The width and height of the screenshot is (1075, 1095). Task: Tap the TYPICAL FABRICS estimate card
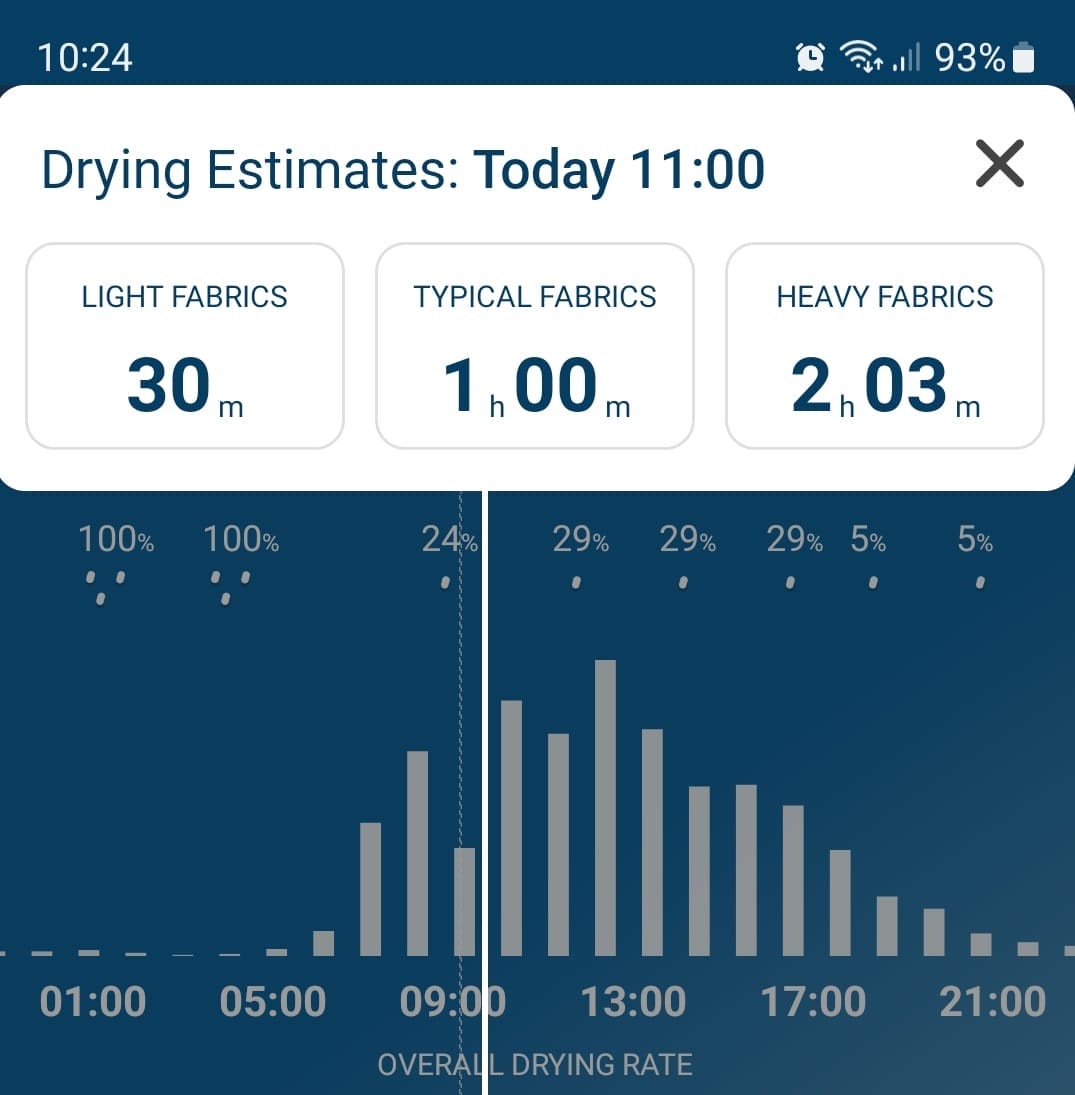(535, 346)
